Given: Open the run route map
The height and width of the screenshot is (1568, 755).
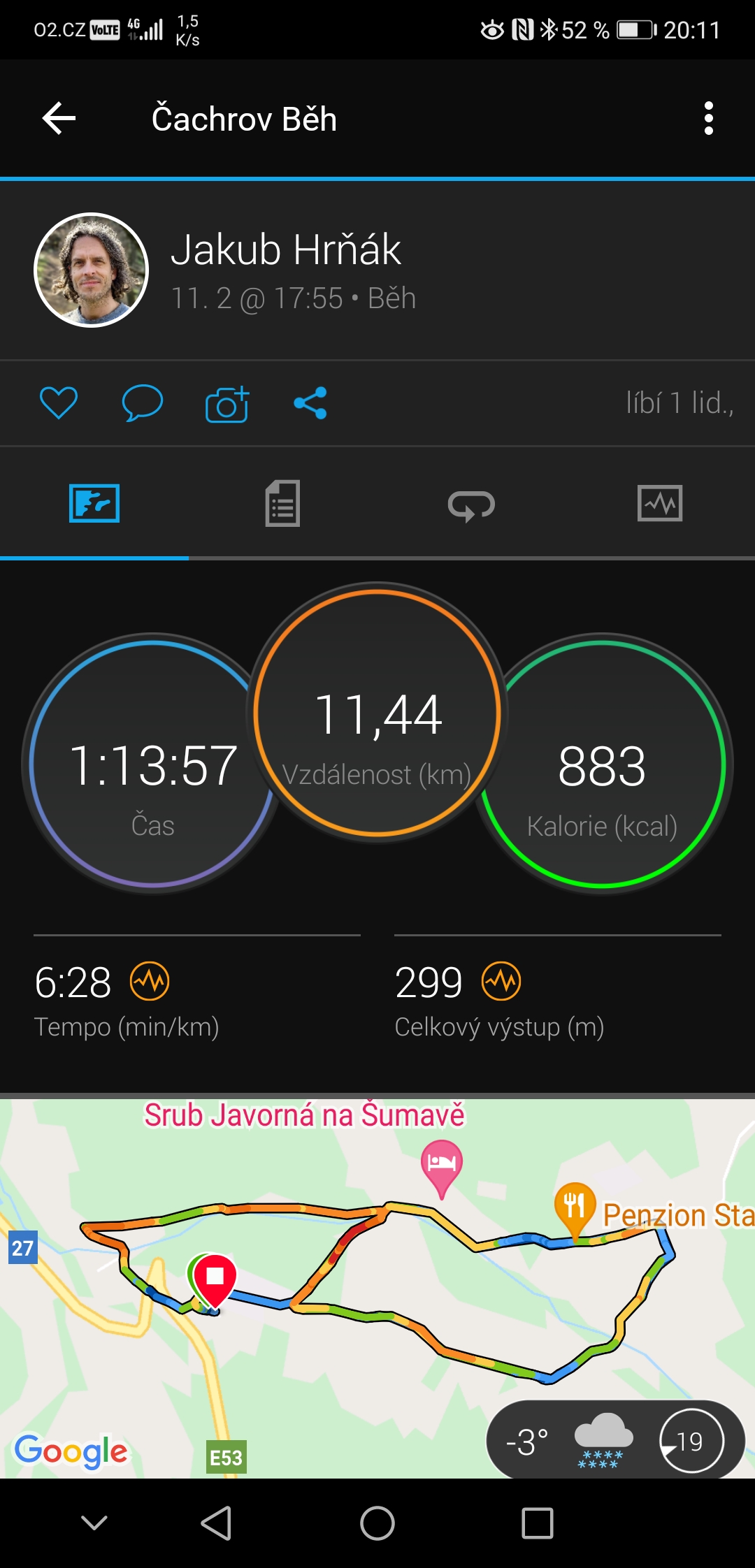Looking at the screenshot, I should 377,1286.
